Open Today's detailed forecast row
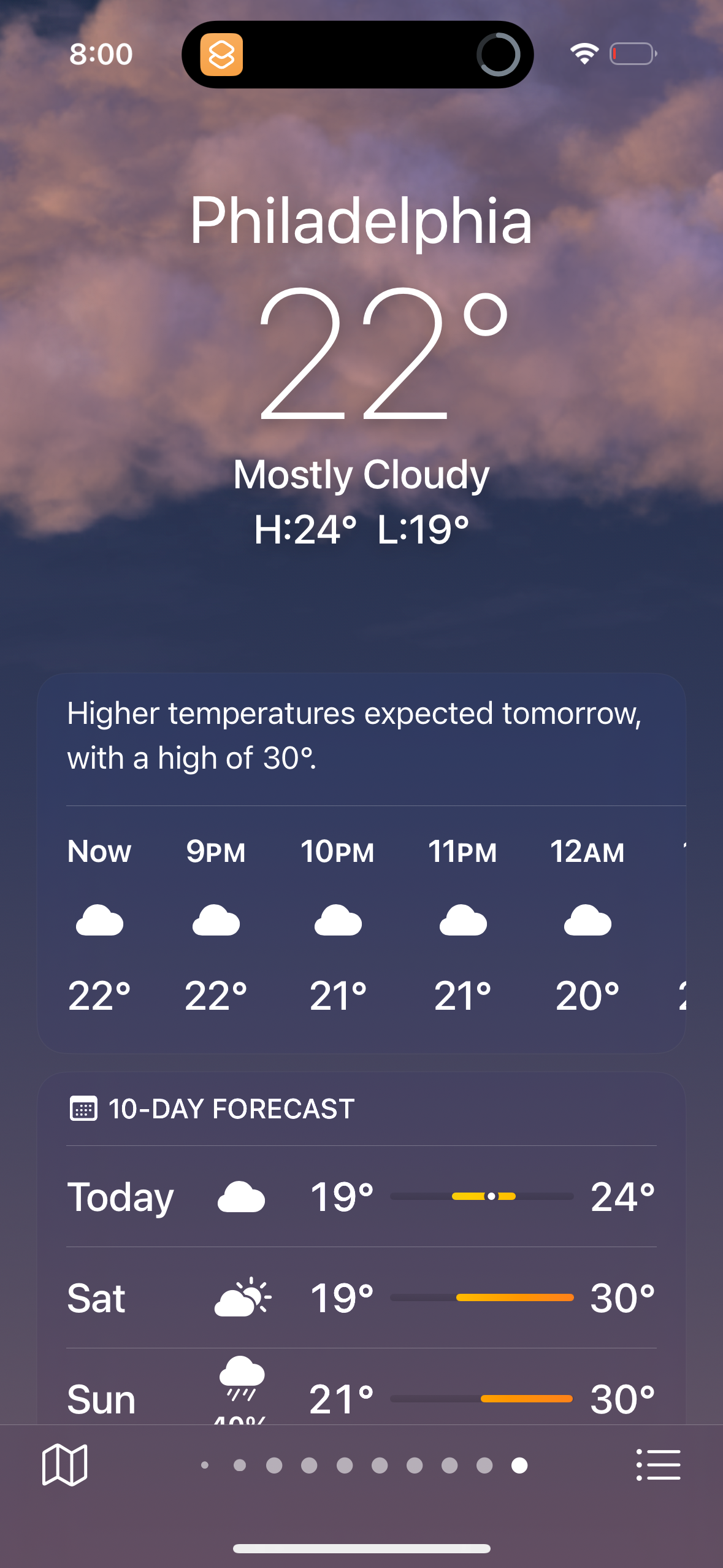Screen dimensions: 723x1568 coord(361,1196)
